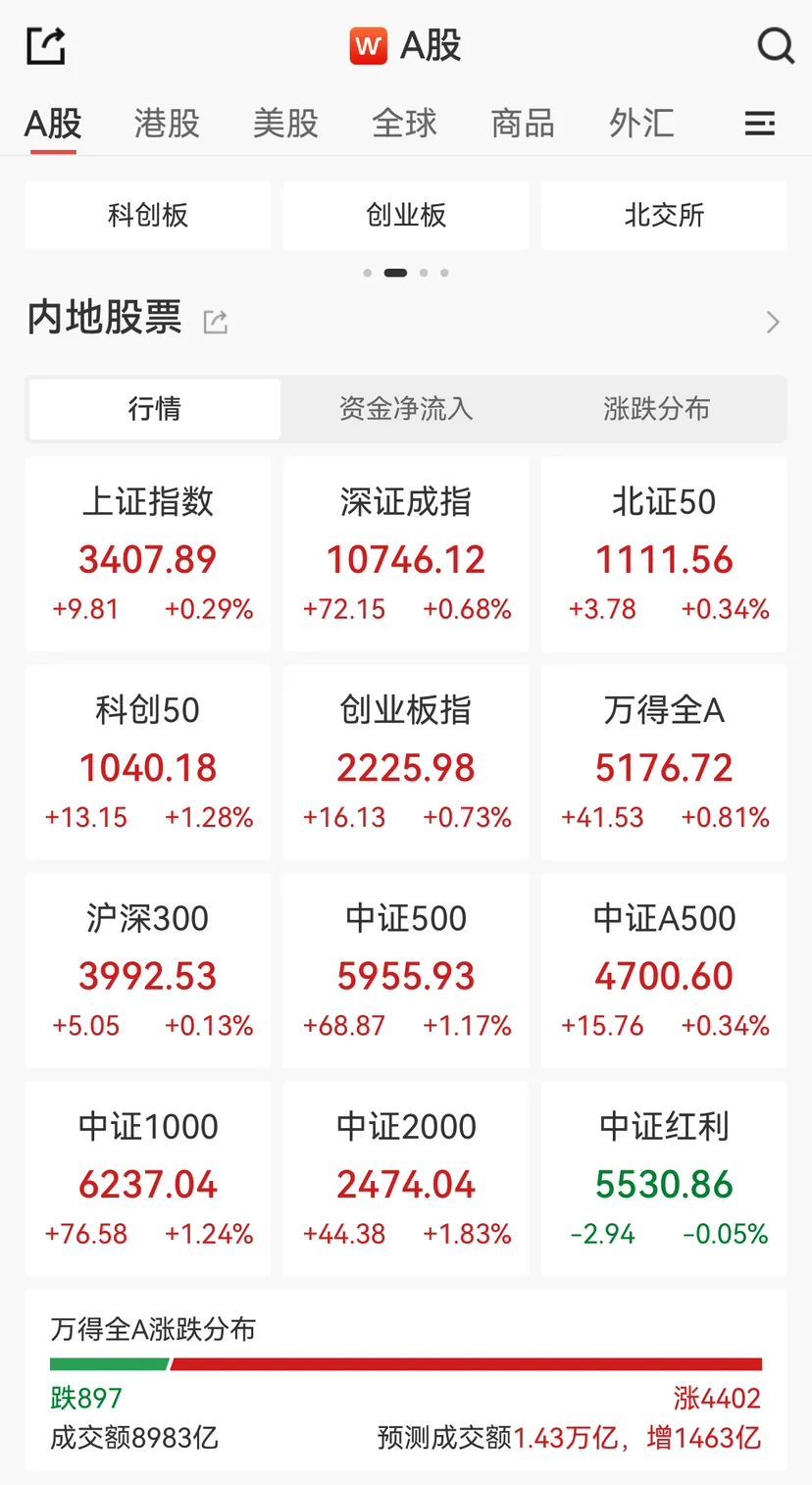Select the 涨跌分布 segment

657,409
